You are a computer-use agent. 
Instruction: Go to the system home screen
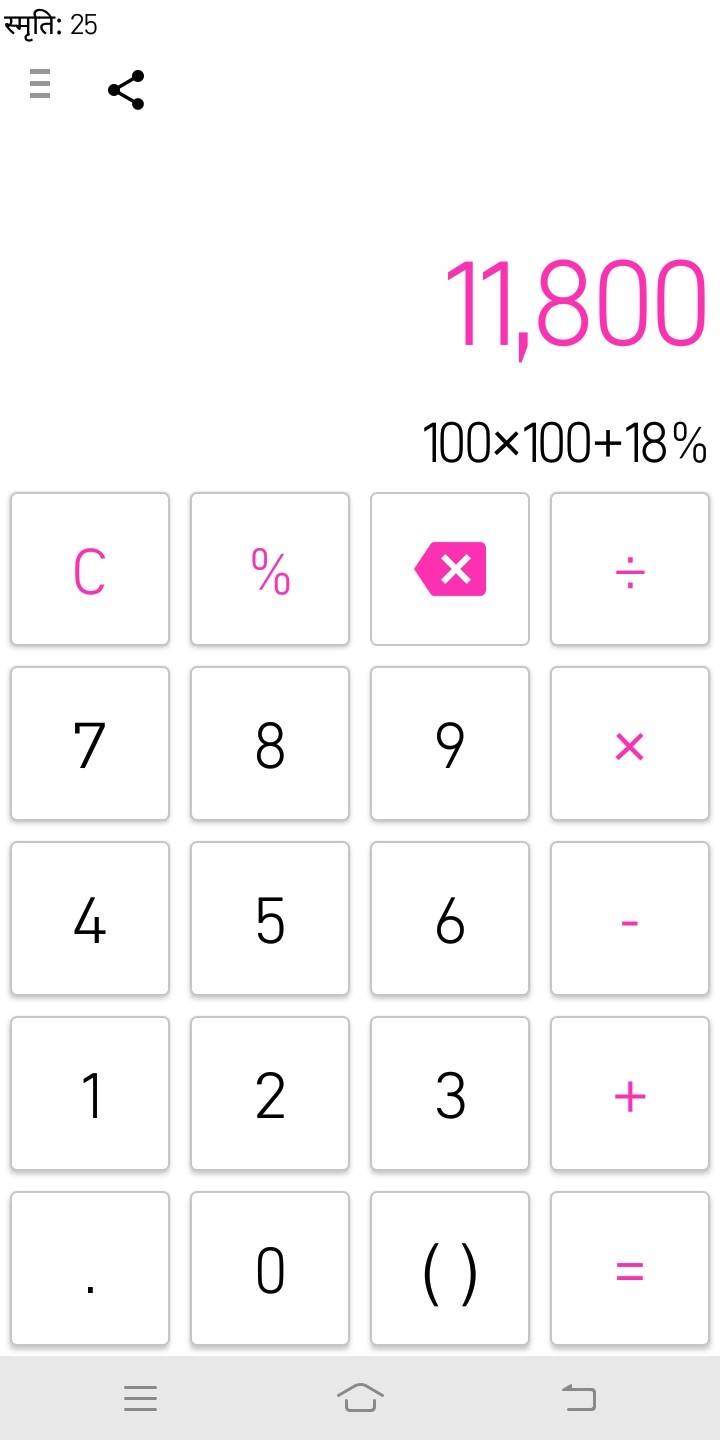click(360, 1398)
